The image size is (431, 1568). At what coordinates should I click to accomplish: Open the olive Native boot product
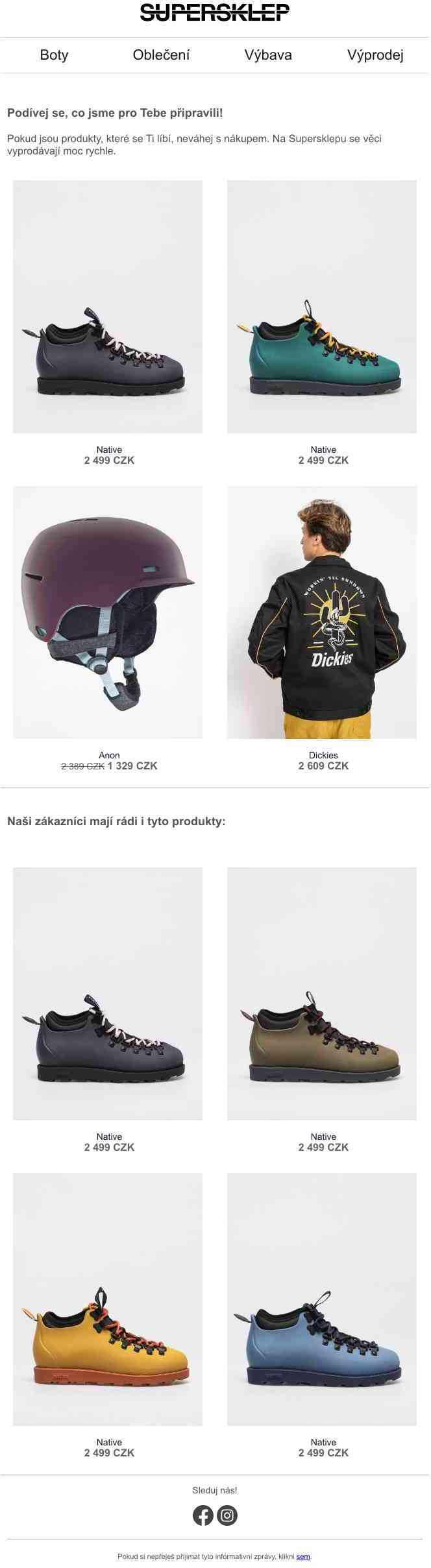tap(322, 994)
